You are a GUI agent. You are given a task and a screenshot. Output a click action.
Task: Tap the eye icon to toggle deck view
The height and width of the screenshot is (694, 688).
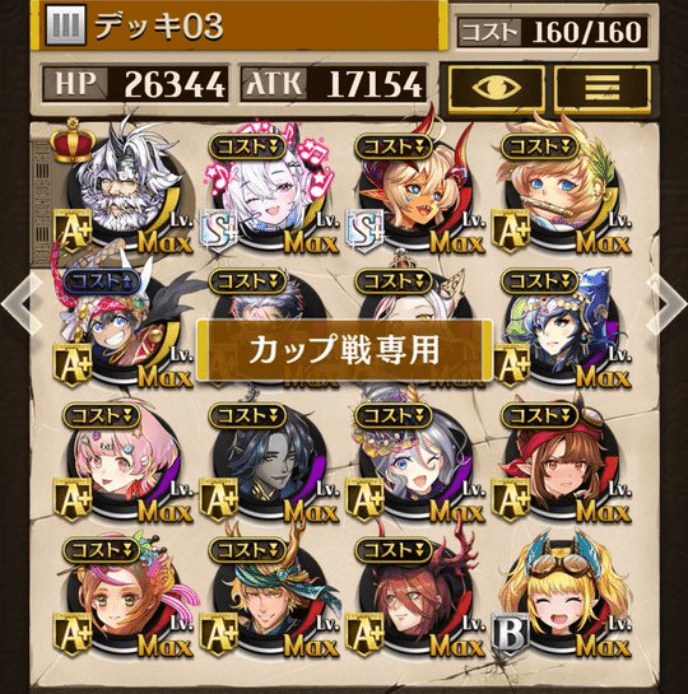[x=496, y=86]
